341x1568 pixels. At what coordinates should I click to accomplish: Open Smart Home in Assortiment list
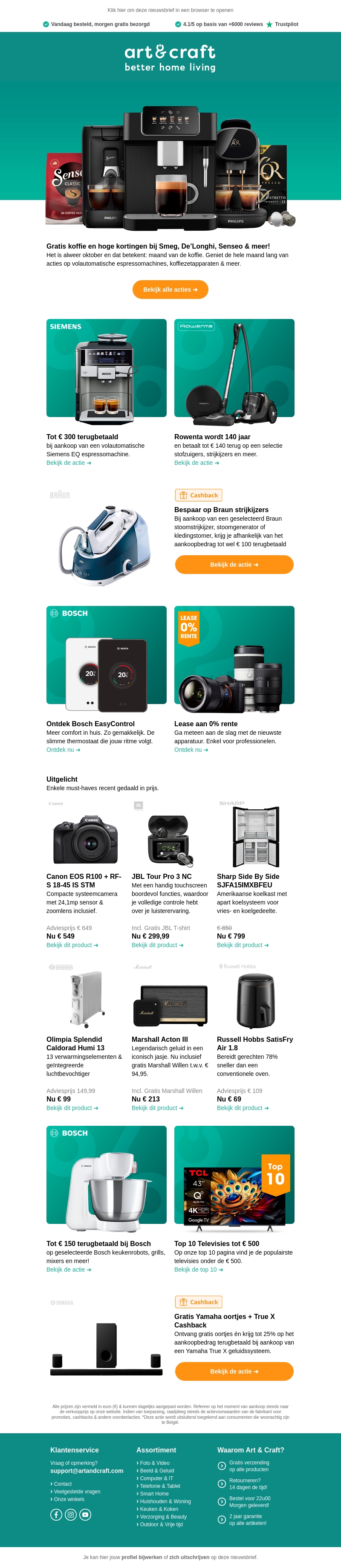click(154, 1493)
